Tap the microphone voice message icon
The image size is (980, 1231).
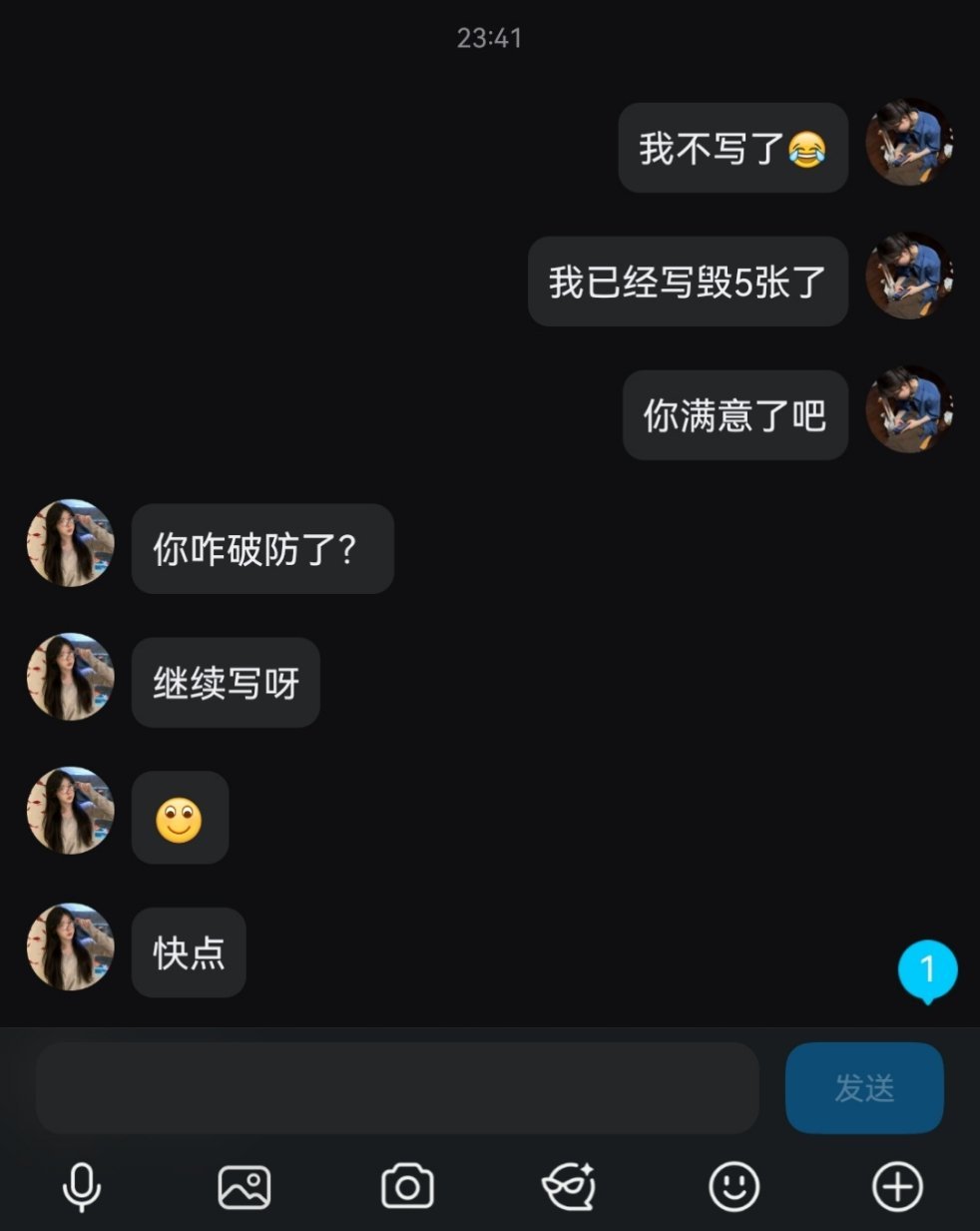84,1187
